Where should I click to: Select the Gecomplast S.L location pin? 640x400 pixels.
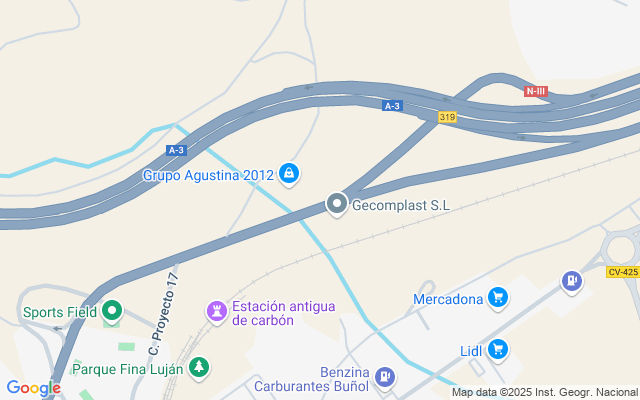pyautogui.click(x=337, y=204)
